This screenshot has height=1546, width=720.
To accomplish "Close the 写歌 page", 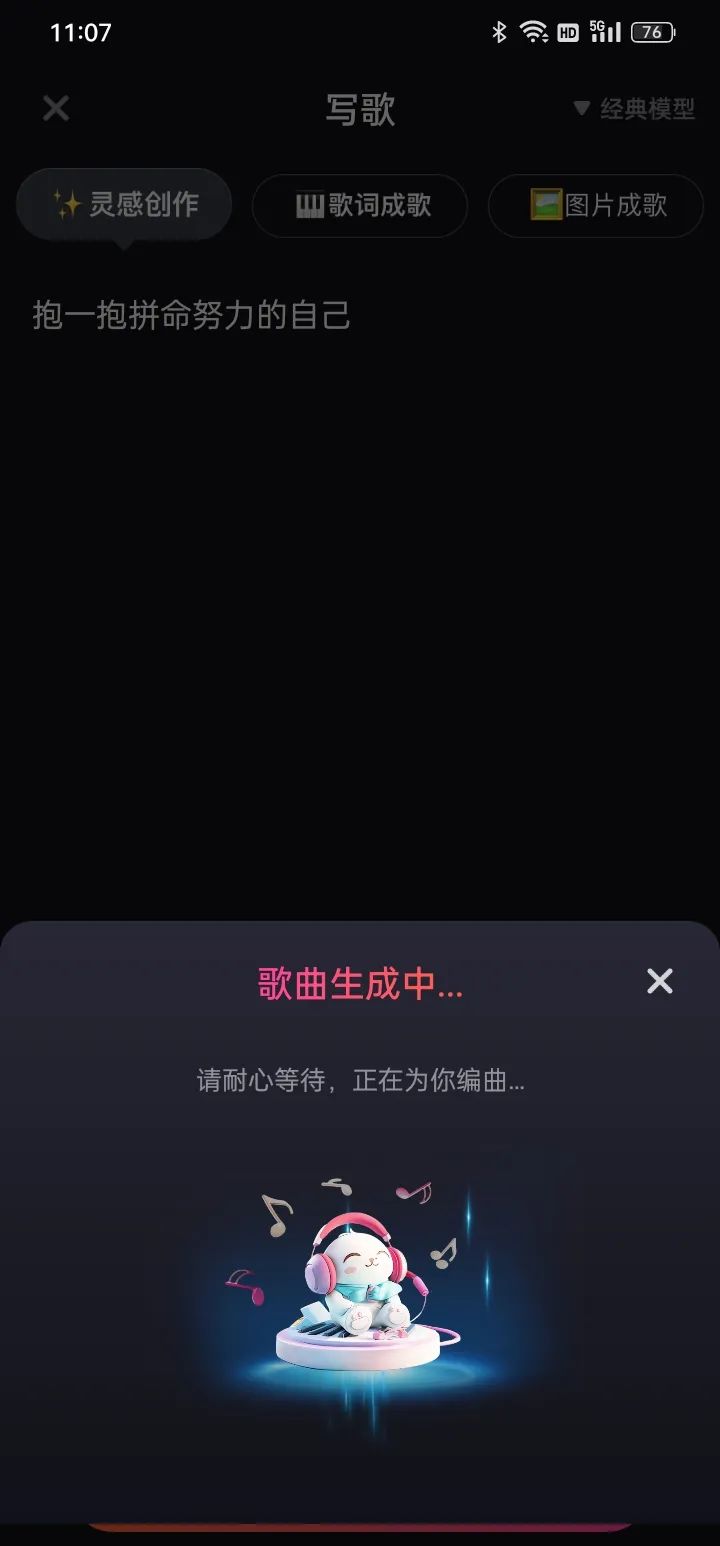I will tap(56, 108).
